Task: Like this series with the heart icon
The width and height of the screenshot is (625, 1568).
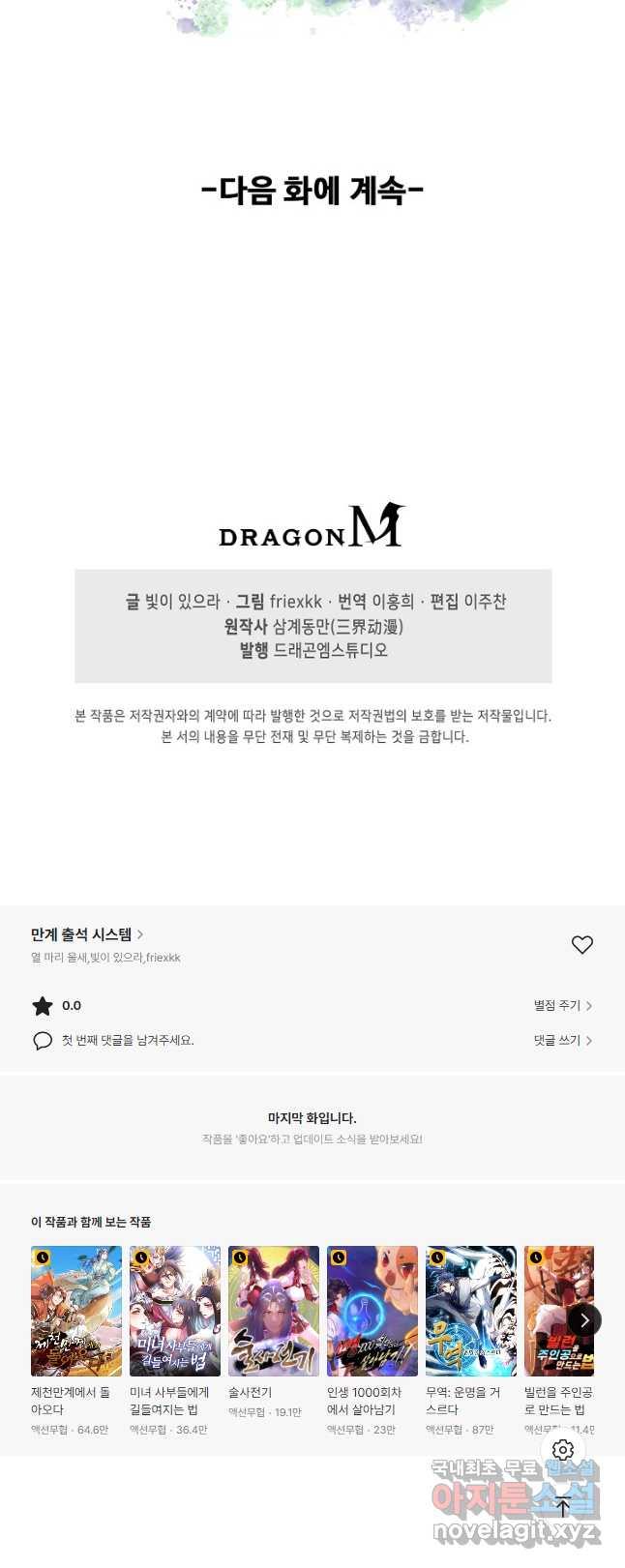Action: point(581,945)
